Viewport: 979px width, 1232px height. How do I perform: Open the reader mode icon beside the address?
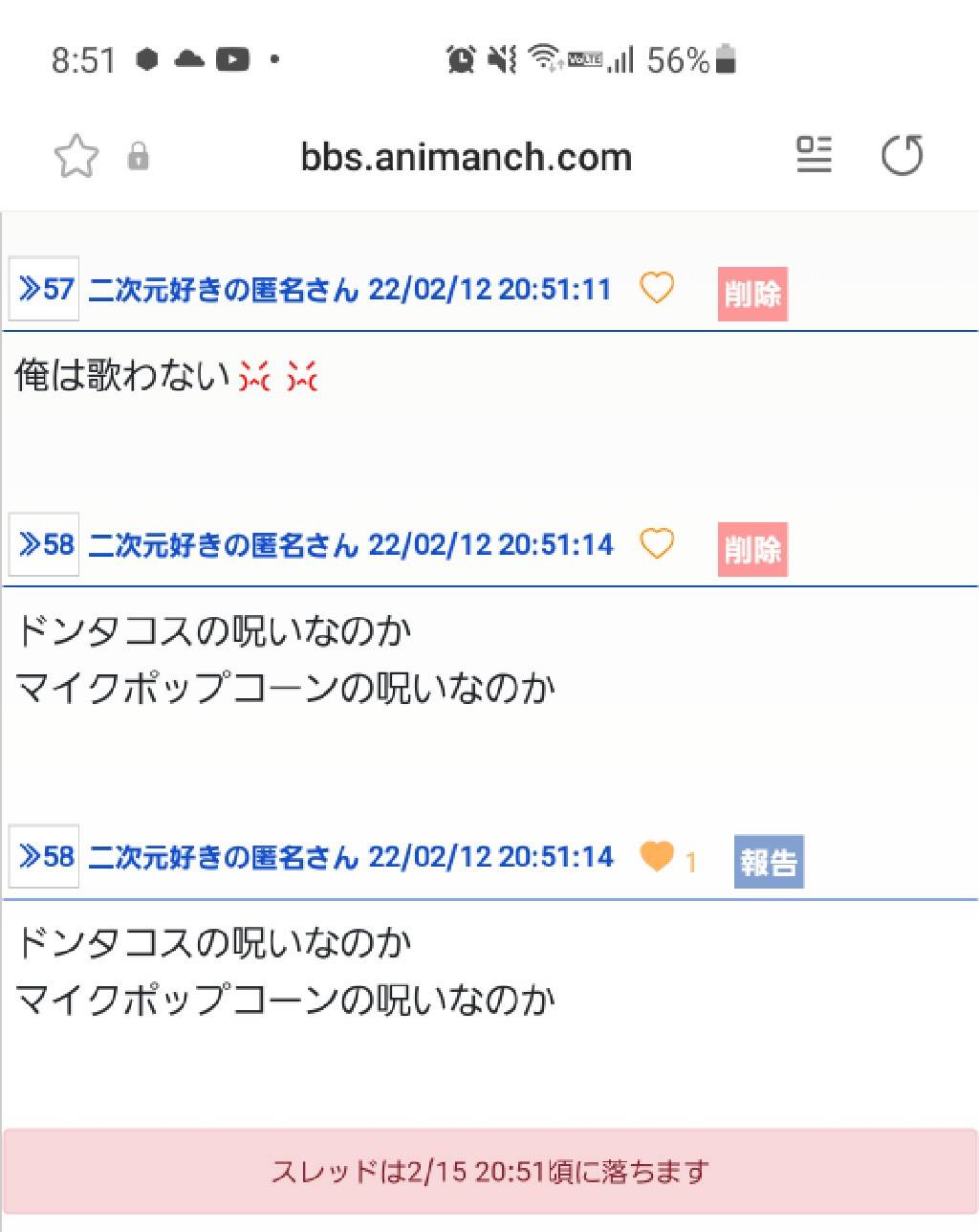pyautogui.click(x=814, y=155)
